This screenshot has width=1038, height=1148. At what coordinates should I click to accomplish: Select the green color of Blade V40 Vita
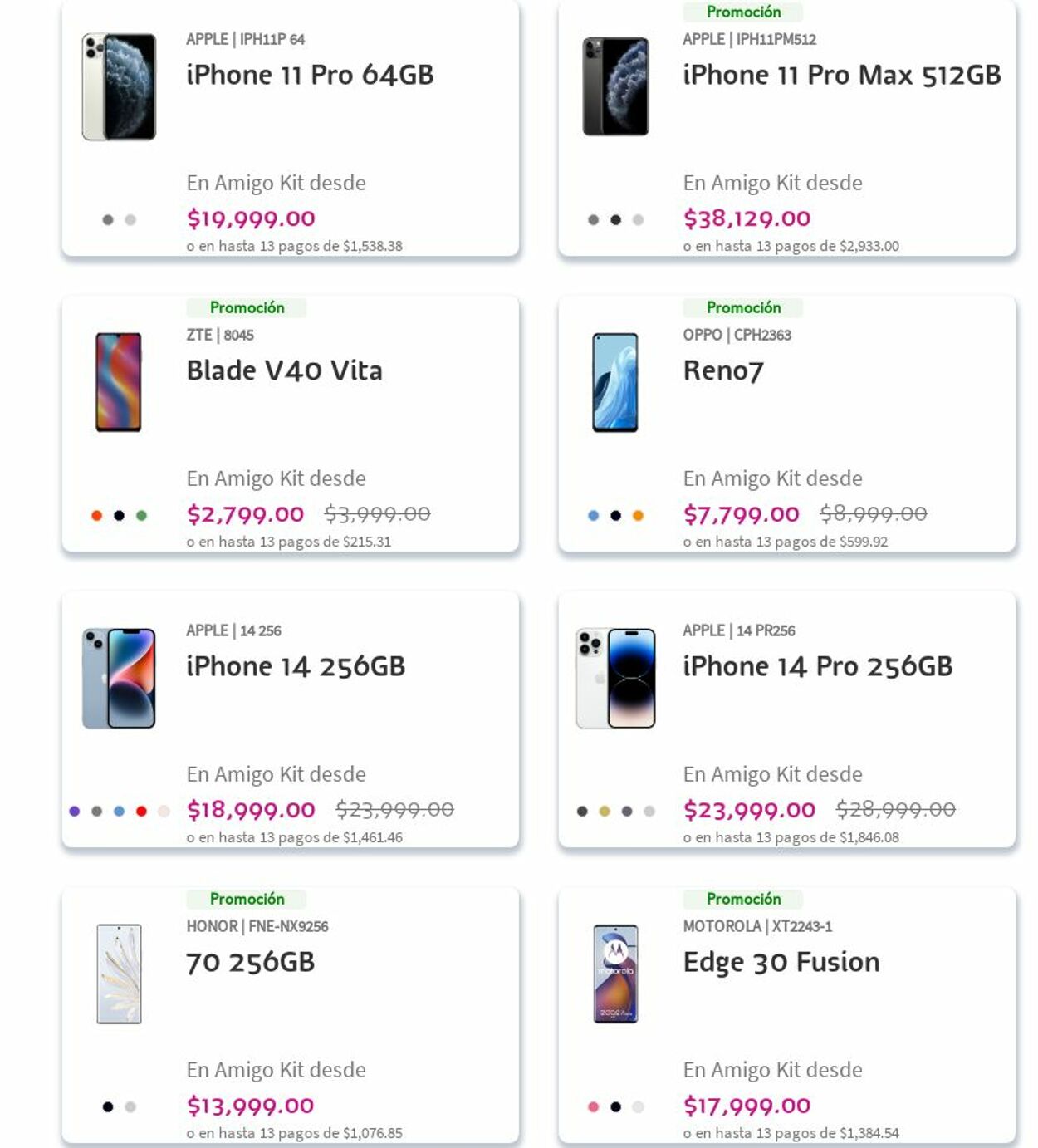coord(141,516)
